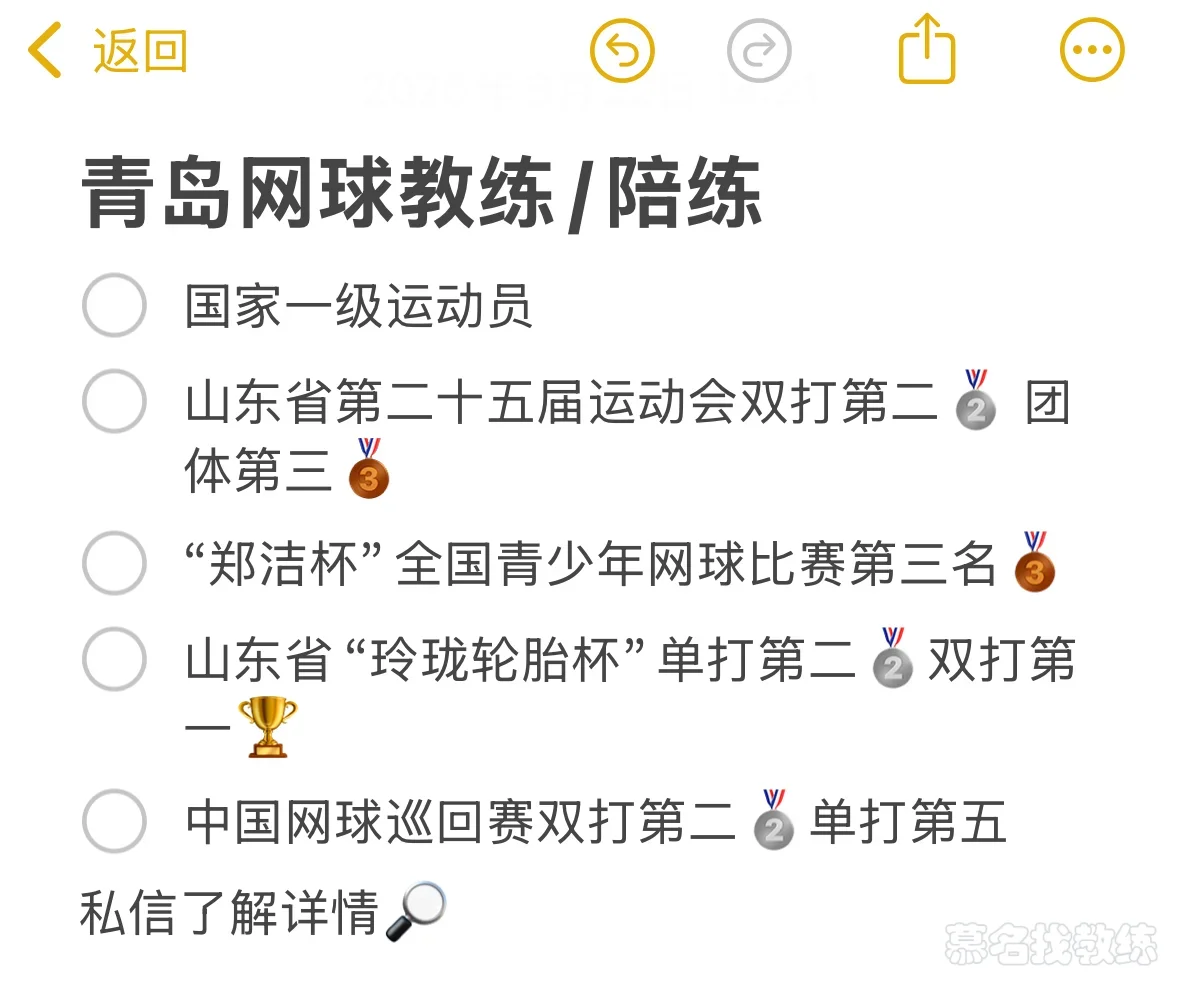The width and height of the screenshot is (1179, 992).
Task: Toggle the "玲珑轮胎杯" checklist circle
Action: 114,659
